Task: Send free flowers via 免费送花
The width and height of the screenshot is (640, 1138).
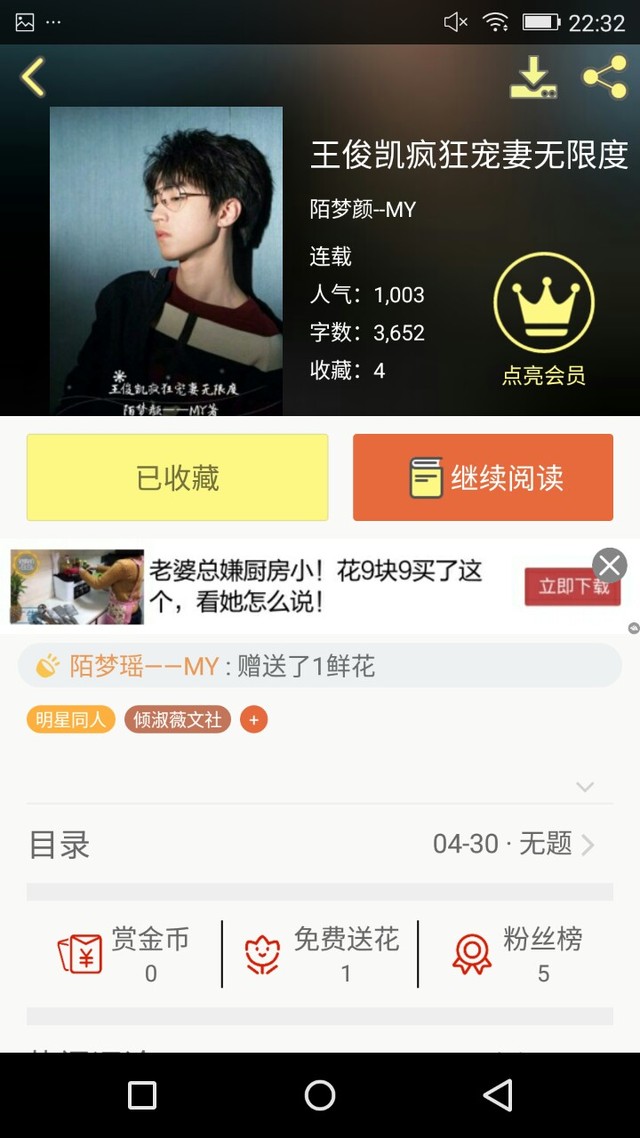Action: pos(320,954)
